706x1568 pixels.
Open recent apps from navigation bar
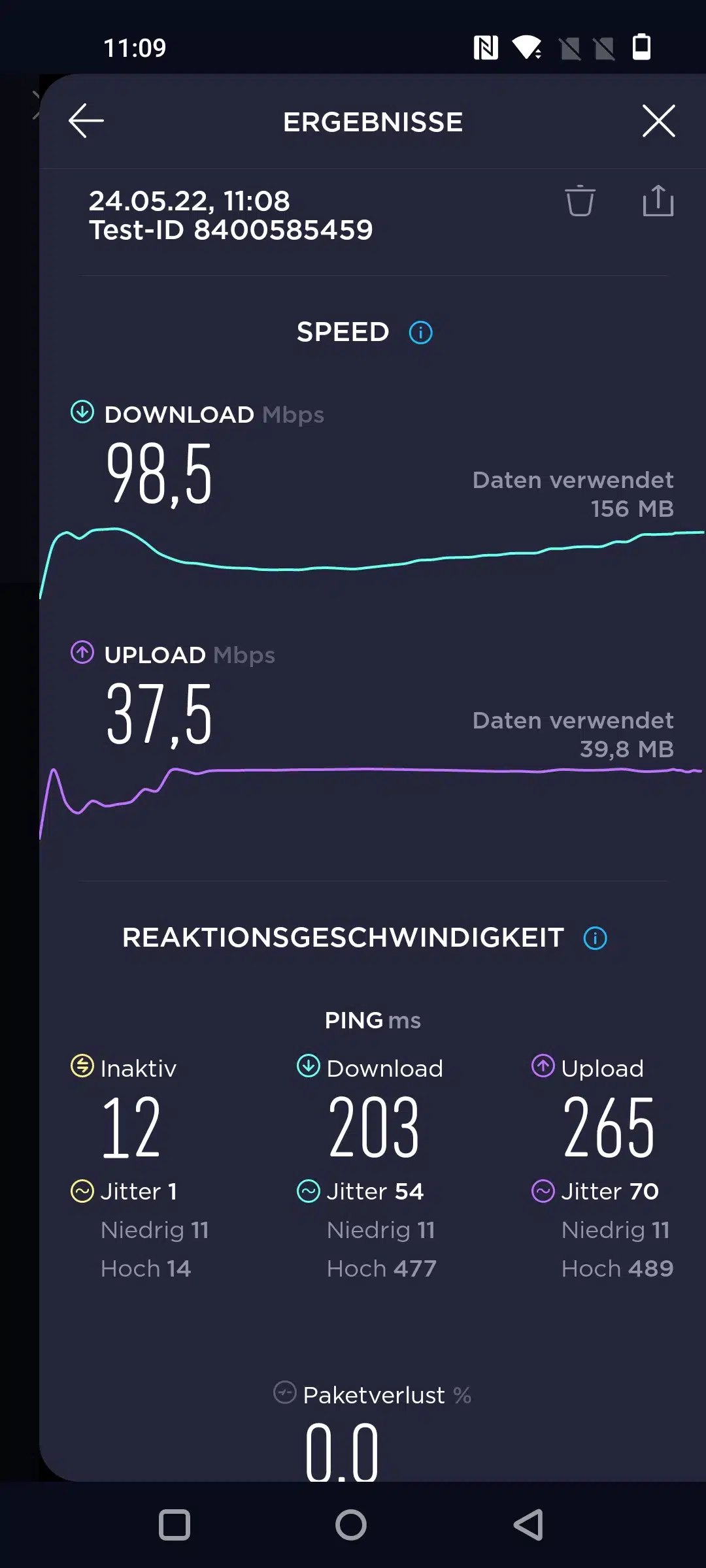point(175,1525)
